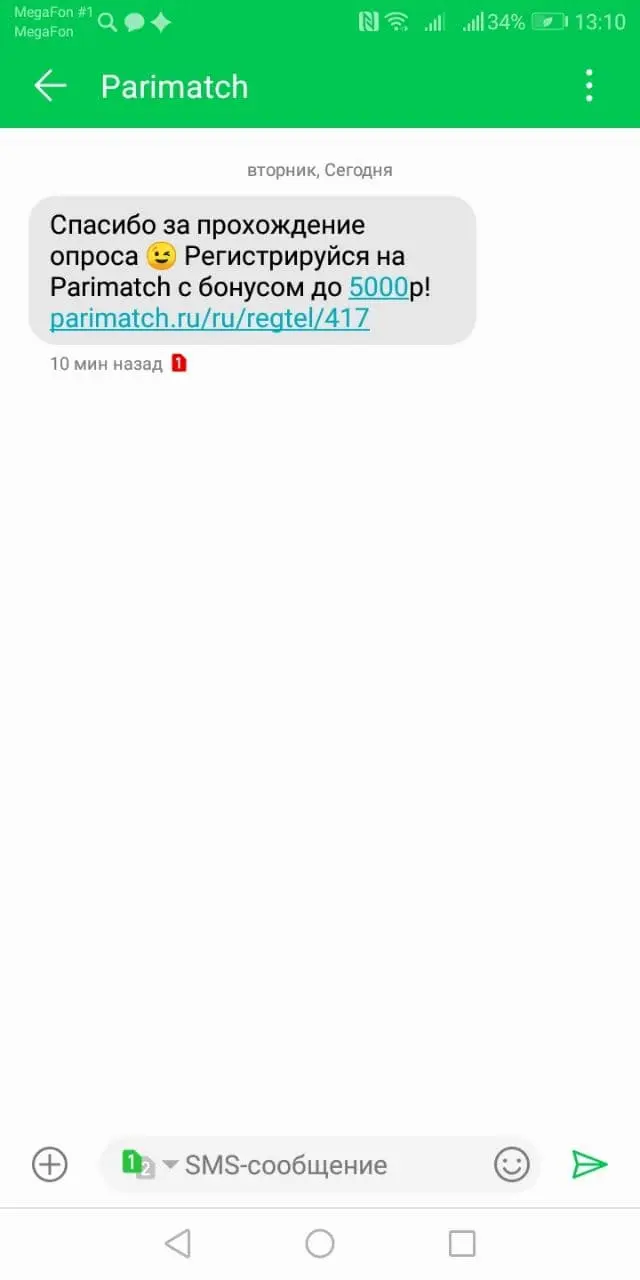Open the three-dot overflow menu
Viewport: 640px width, 1280px height.
click(589, 86)
